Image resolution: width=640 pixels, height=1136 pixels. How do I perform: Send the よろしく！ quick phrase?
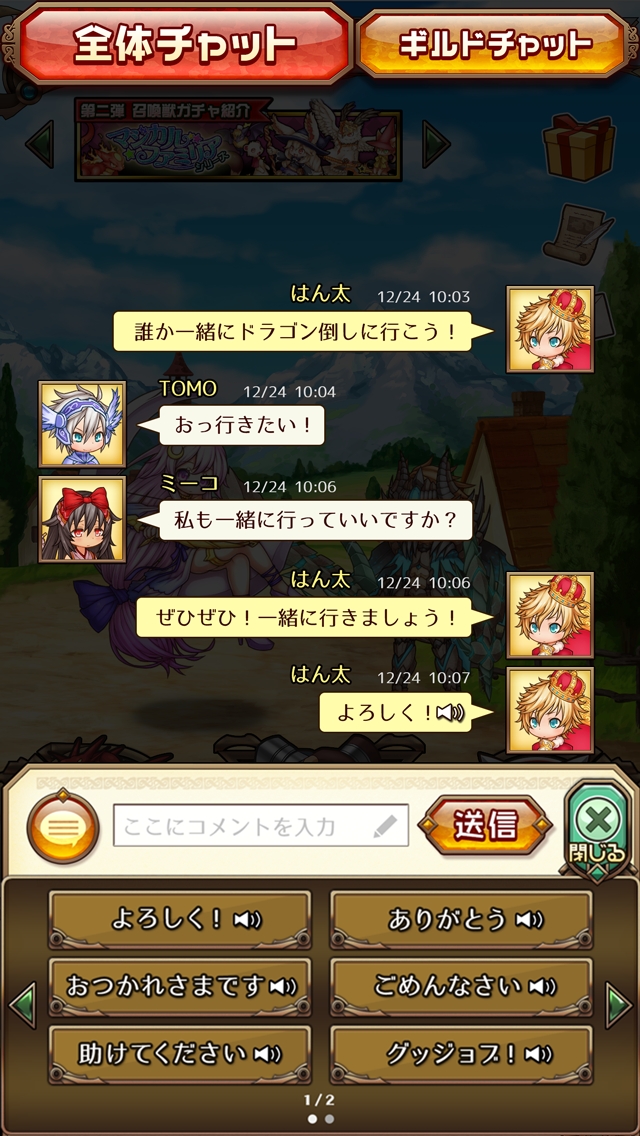180,919
